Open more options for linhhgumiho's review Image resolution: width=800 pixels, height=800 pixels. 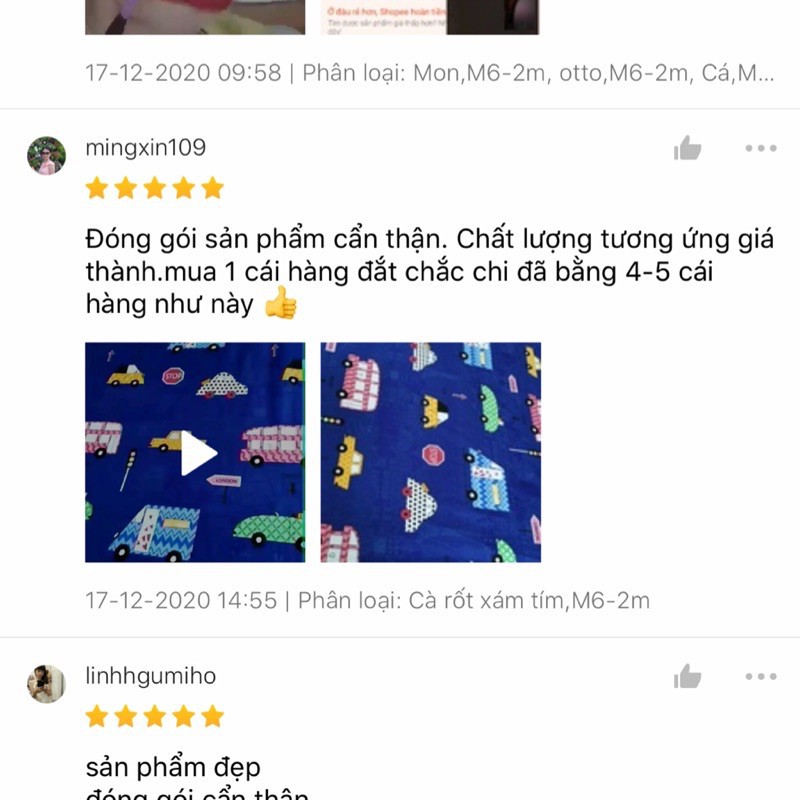[x=760, y=677]
